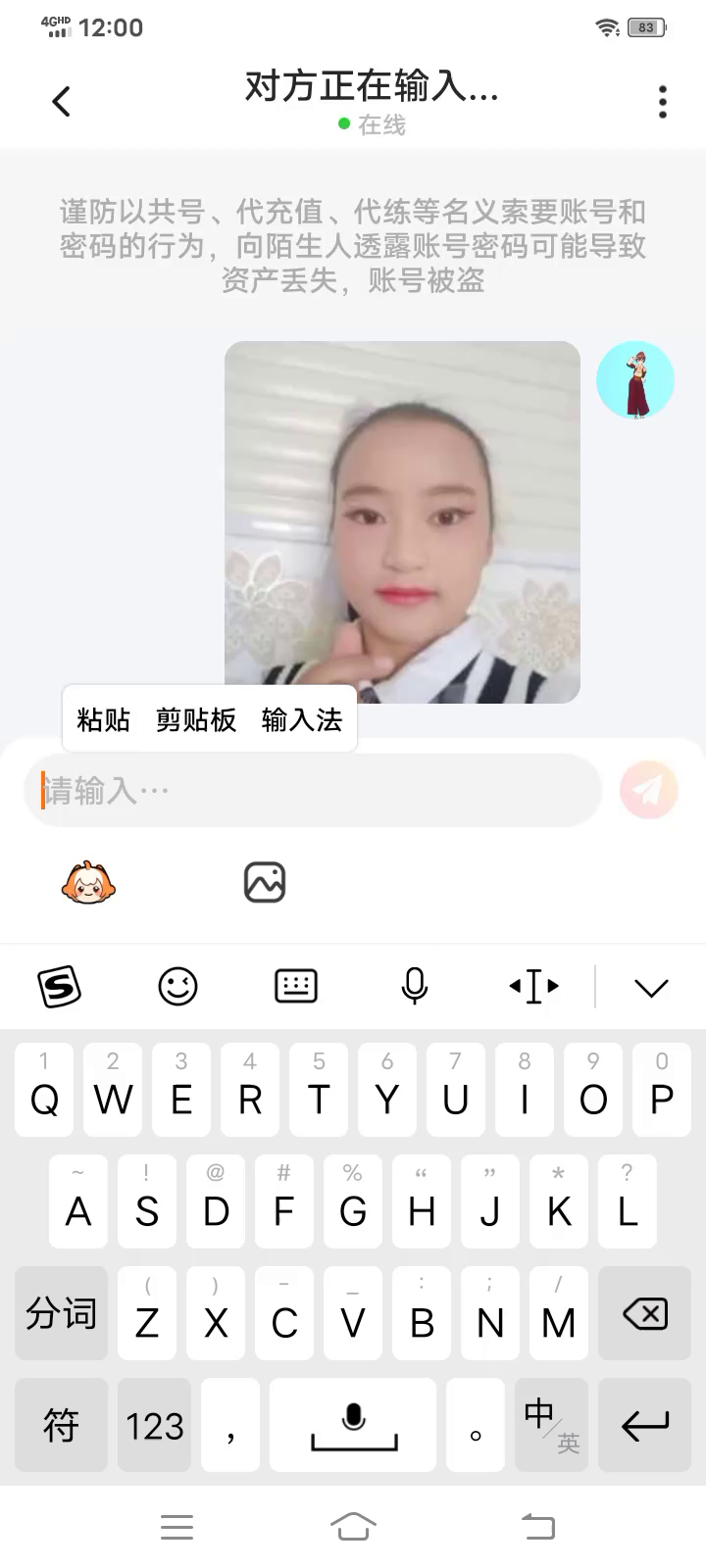Switch keyboard layout from the toolbar

(x=295, y=986)
